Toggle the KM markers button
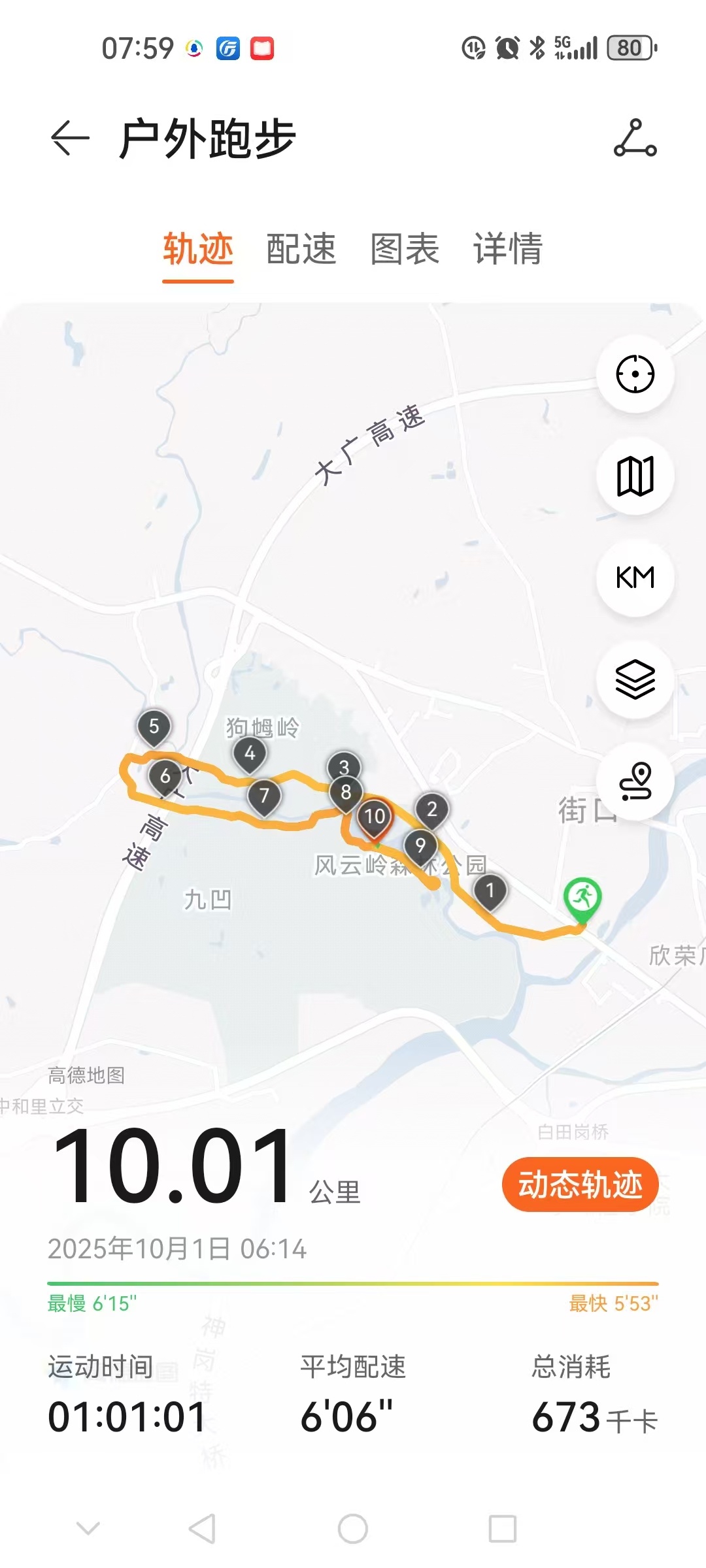Viewport: 706px width, 1568px height. [x=635, y=578]
